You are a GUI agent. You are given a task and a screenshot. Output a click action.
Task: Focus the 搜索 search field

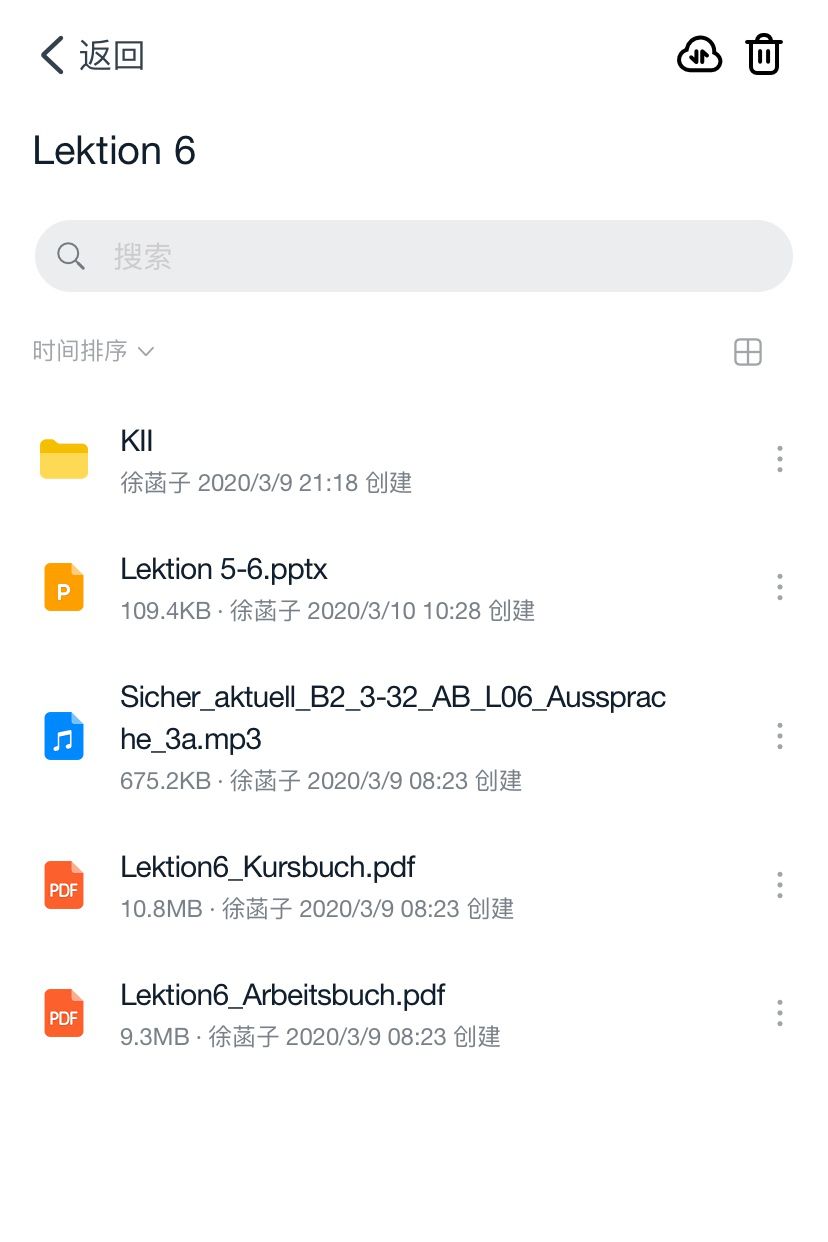point(414,256)
